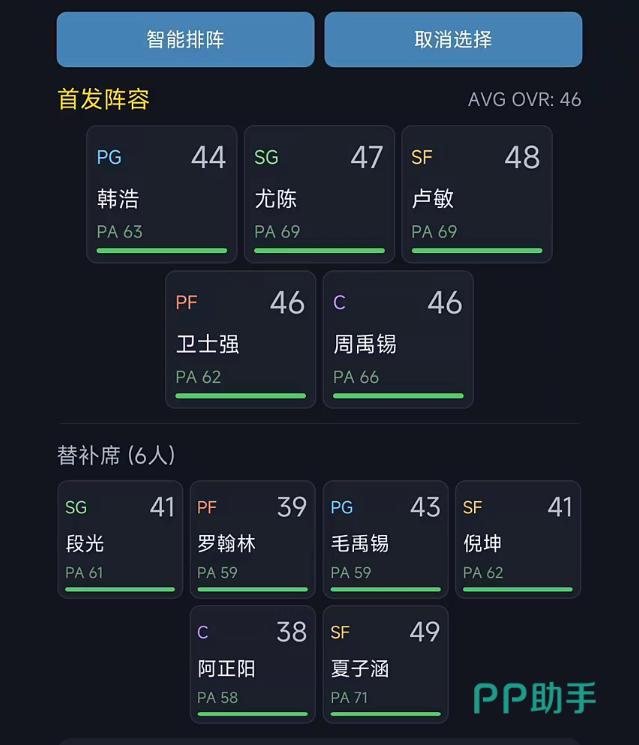Select starting center 周禹锡 card
Screen dimensions: 639x745
tap(398, 339)
